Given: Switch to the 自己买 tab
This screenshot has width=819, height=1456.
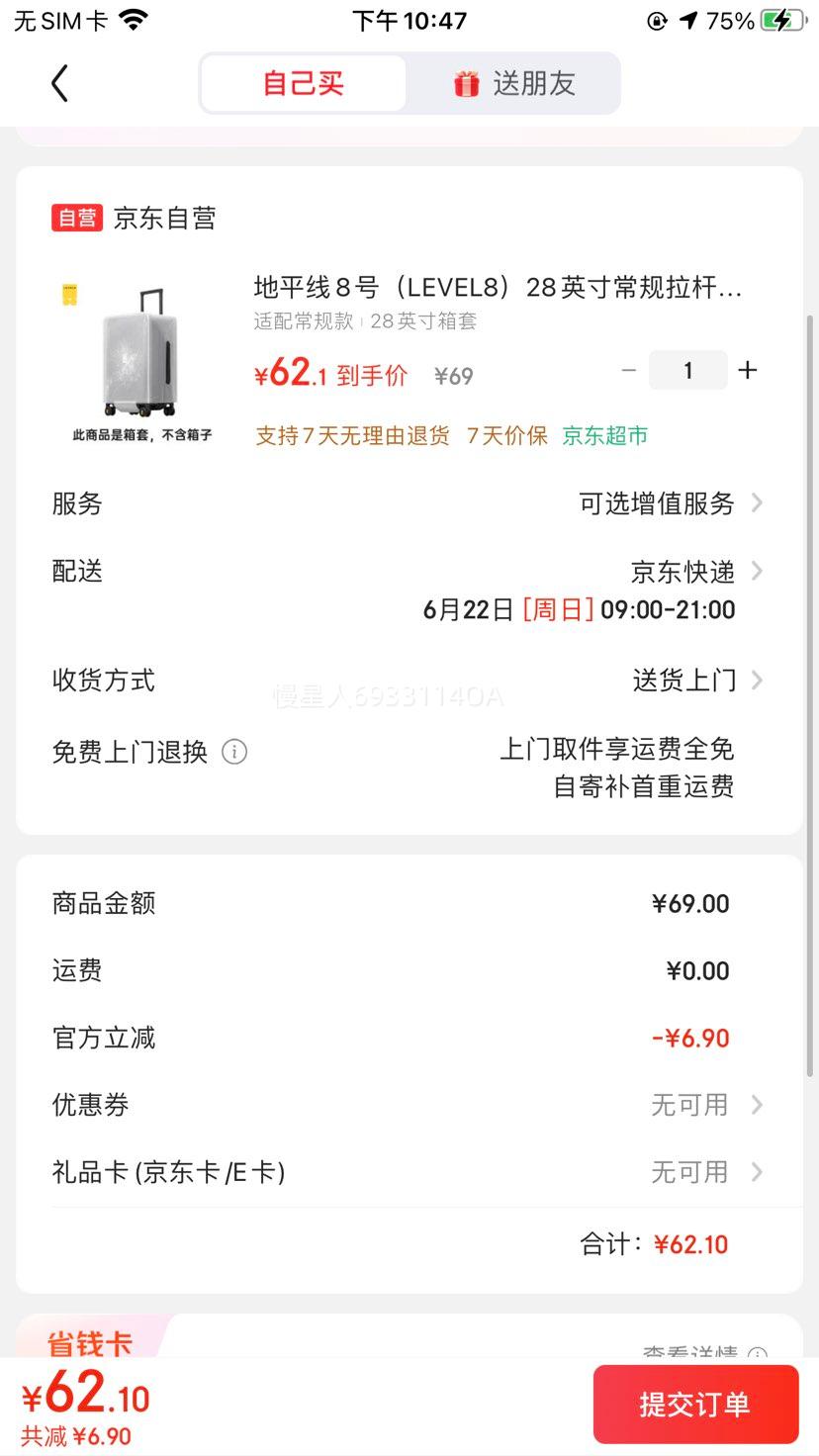Looking at the screenshot, I should (304, 84).
